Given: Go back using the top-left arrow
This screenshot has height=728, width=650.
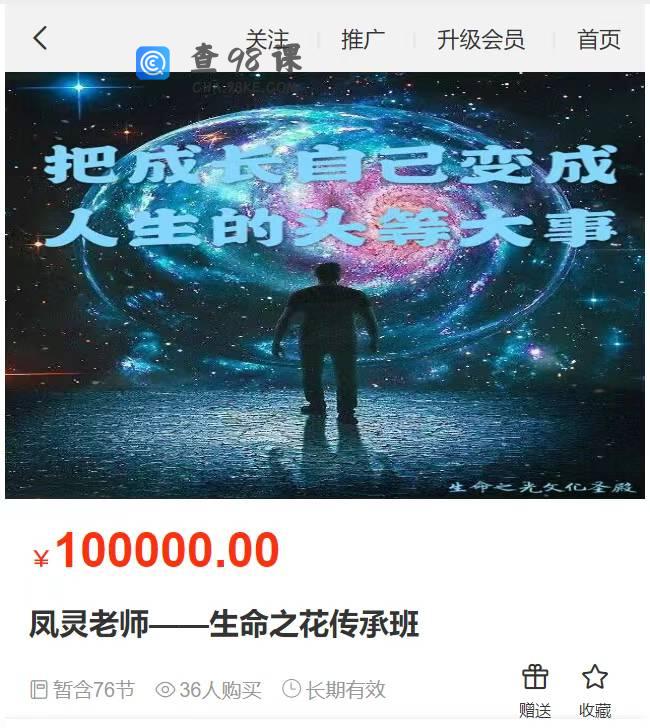Looking at the screenshot, I should 40,39.
